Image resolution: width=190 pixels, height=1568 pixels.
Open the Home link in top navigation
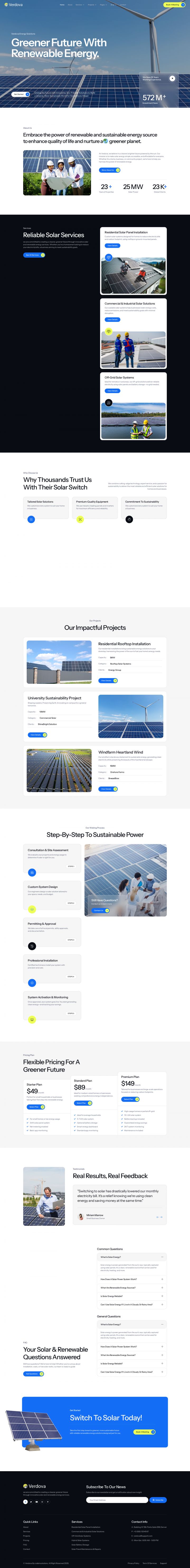point(62,5)
